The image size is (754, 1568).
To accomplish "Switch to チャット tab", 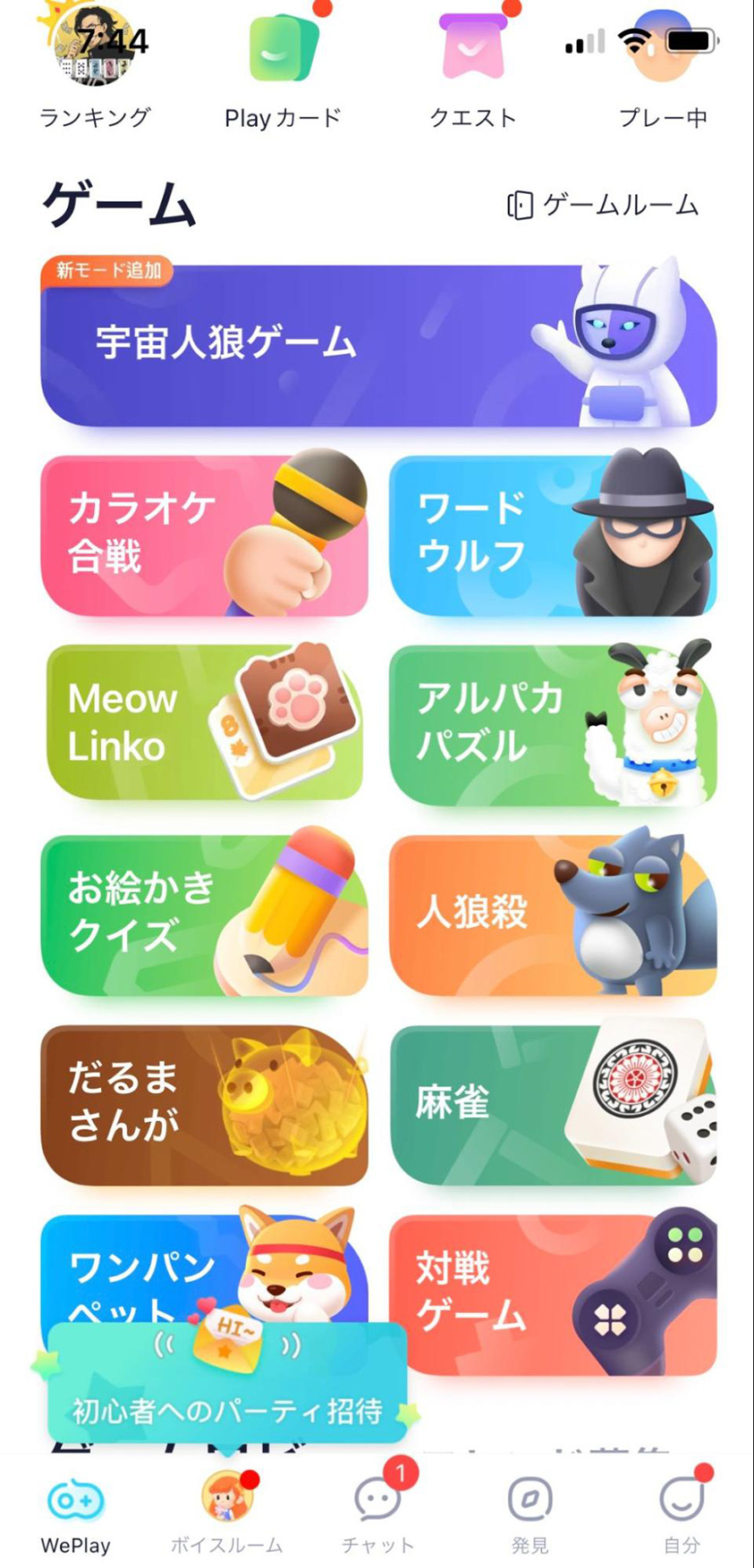I will click(377, 1512).
